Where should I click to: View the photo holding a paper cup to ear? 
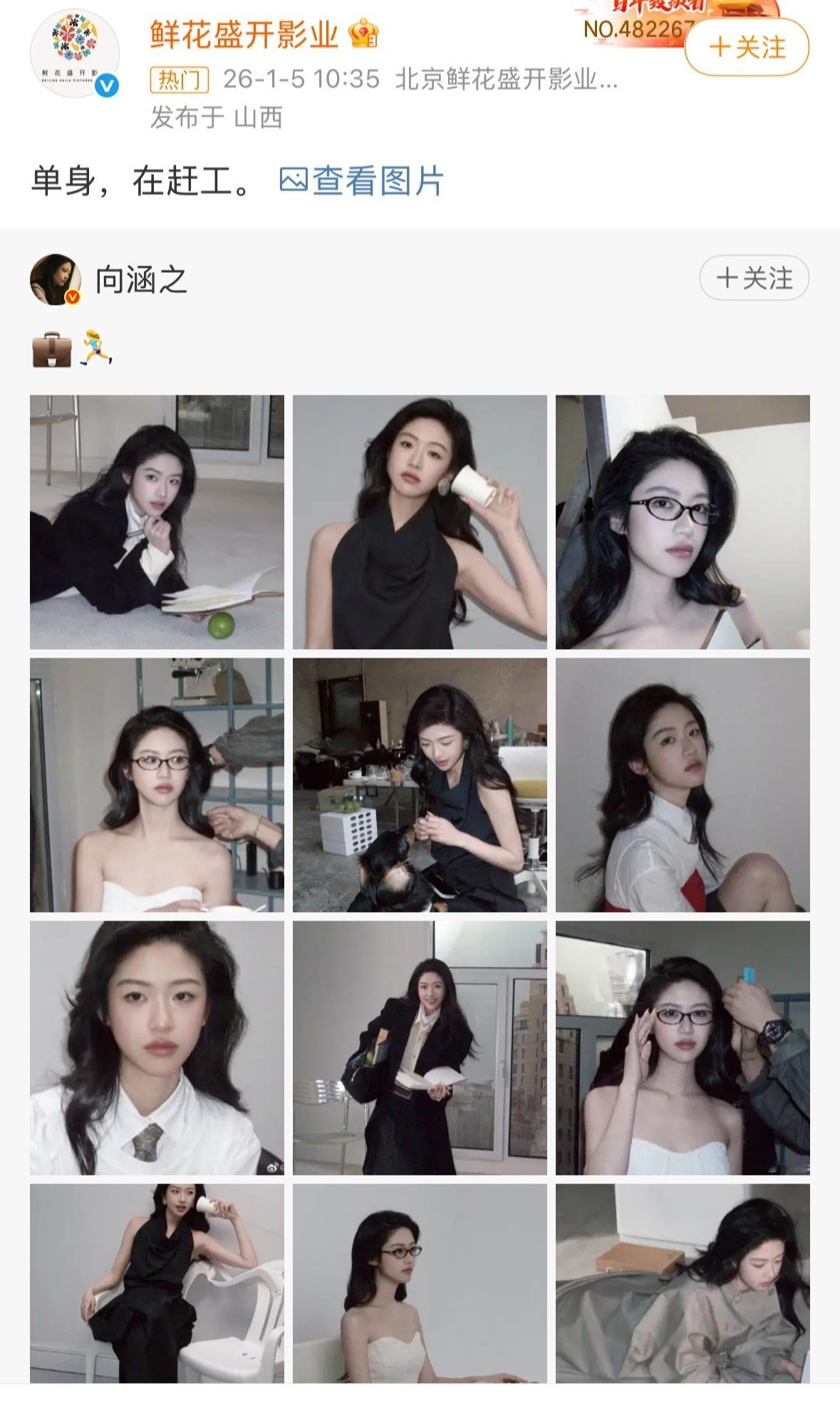click(x=420, y=522)
